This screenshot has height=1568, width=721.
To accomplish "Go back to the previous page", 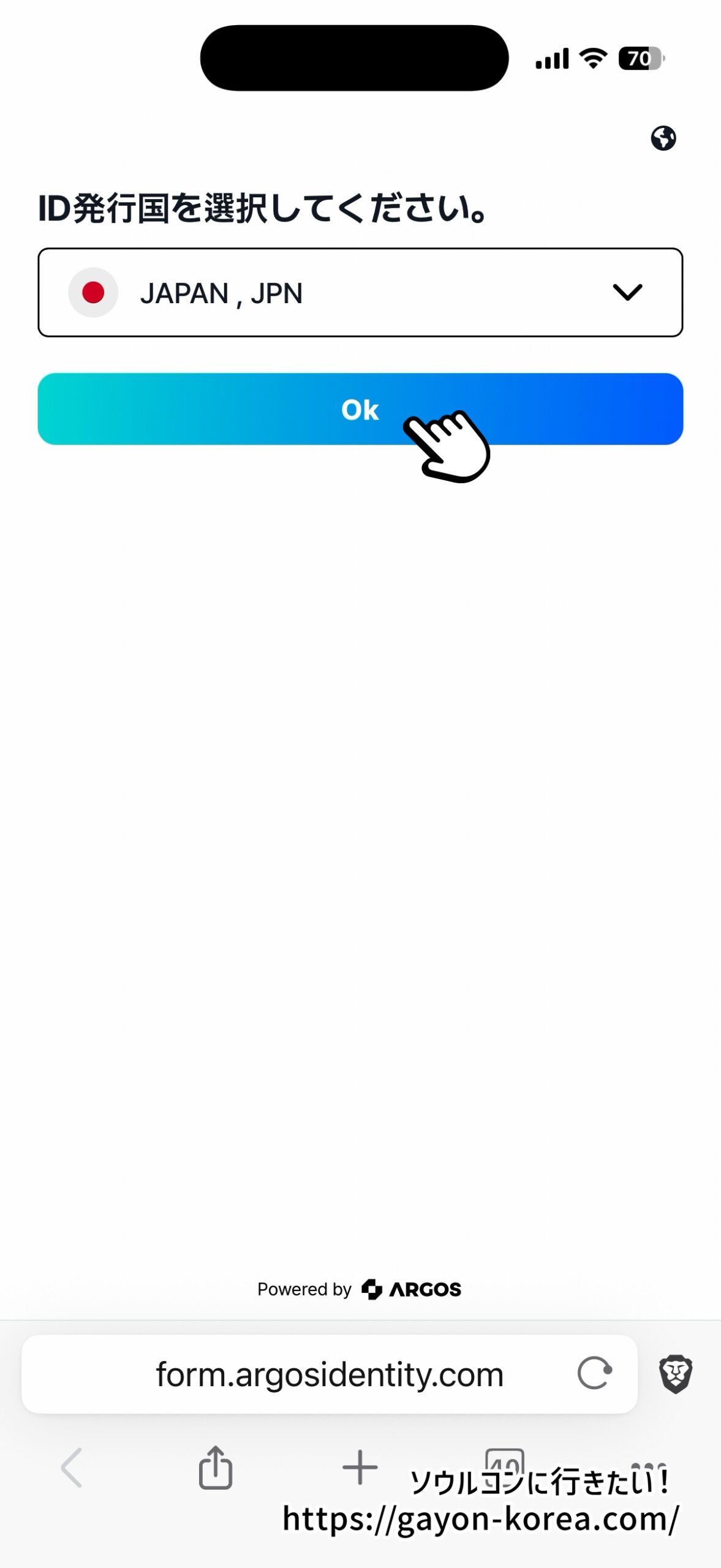I will pos(72,1468).
